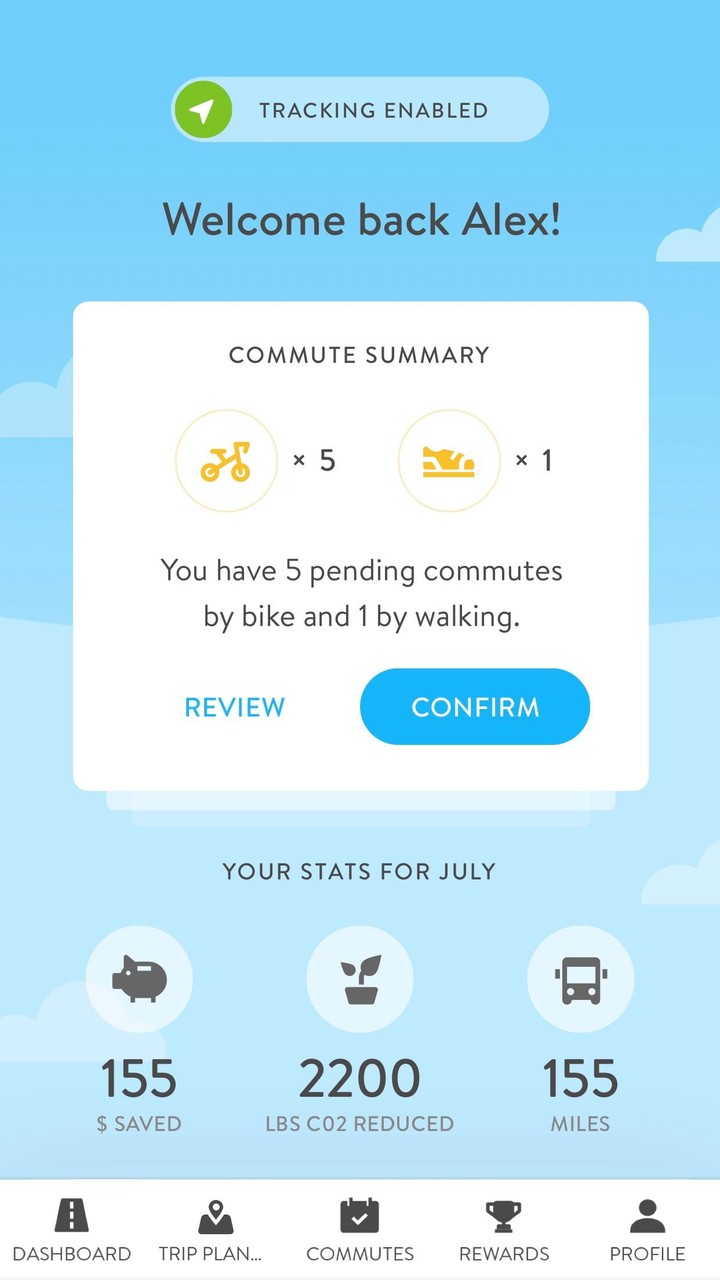This screenshot has height=1280, width=720.
Task: Select the walking commute icon
Action: 448,460
